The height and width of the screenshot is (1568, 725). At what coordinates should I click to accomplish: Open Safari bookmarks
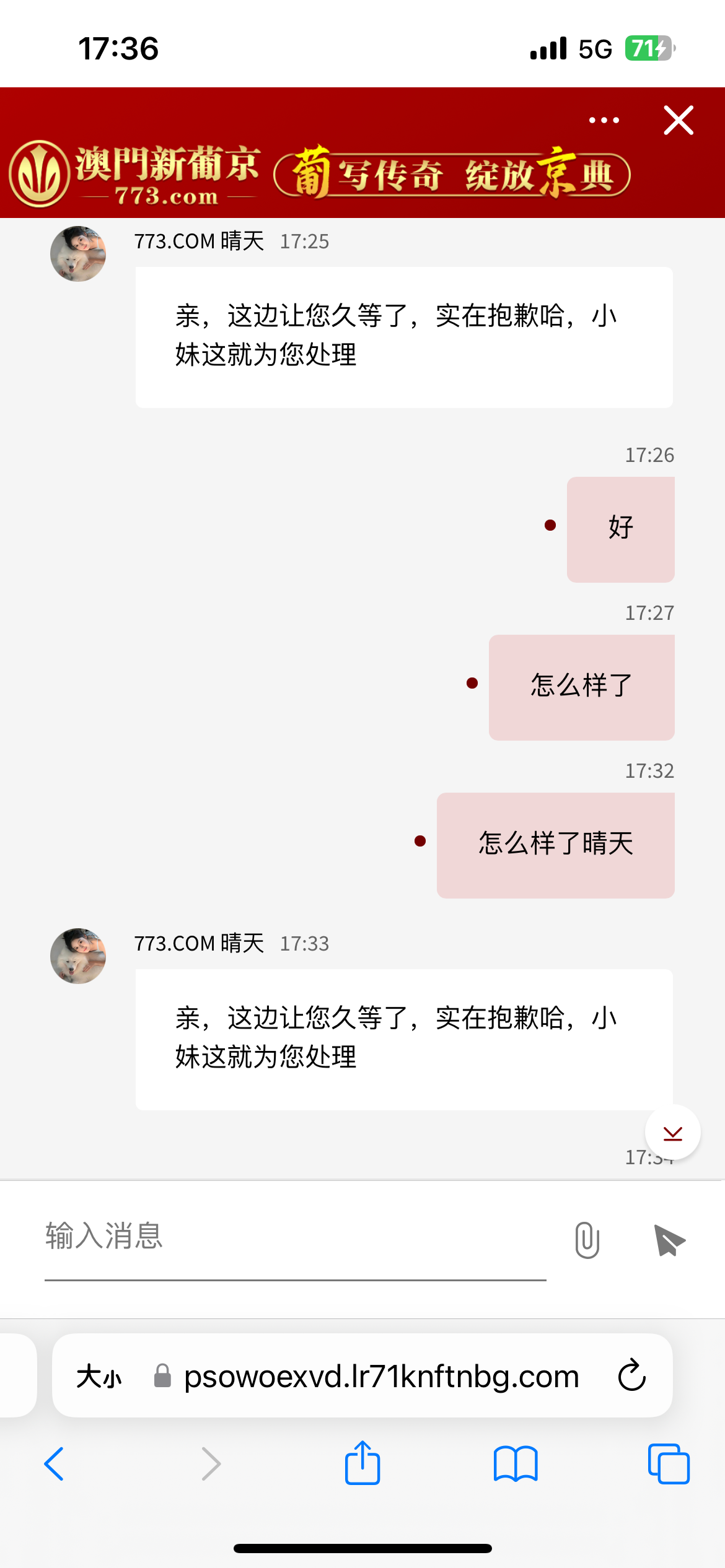tap(516, 1464)
